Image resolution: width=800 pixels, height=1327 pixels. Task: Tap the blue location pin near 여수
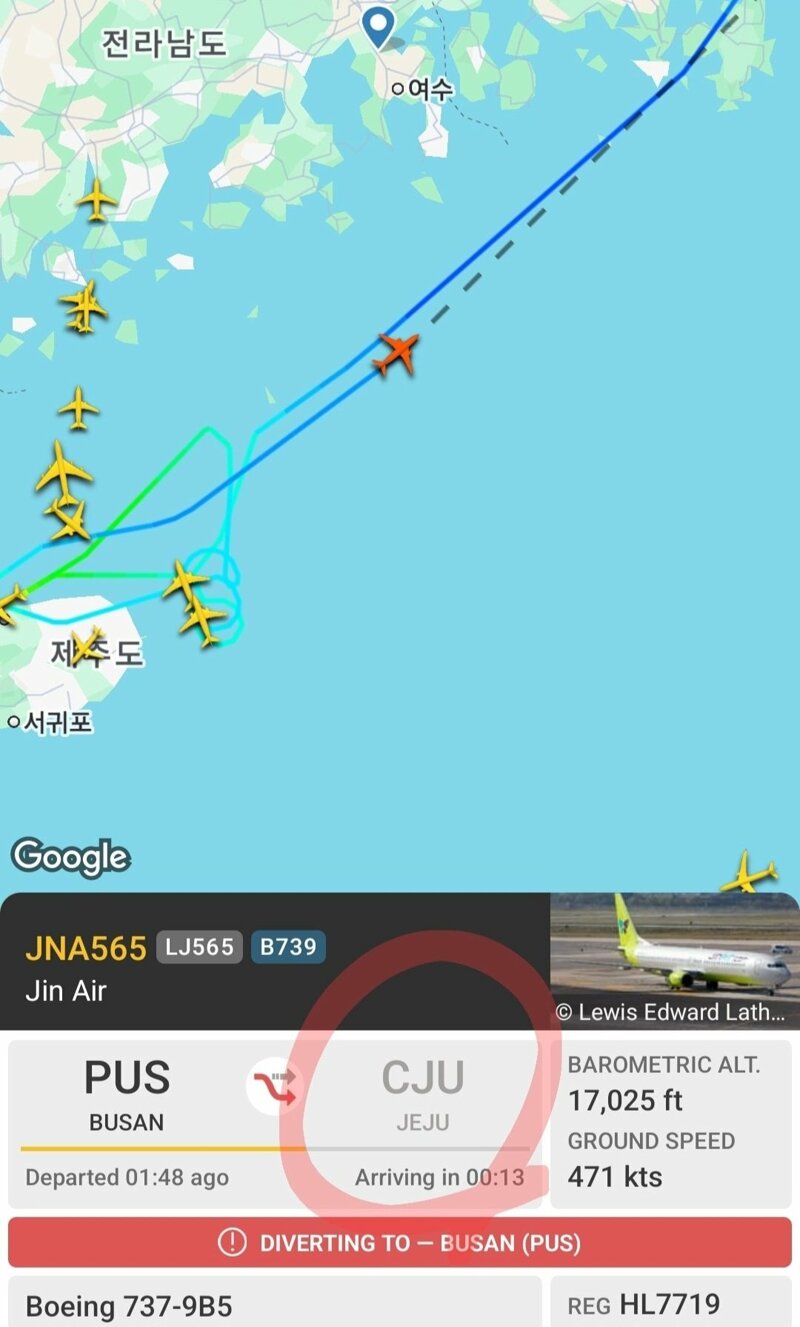click(x=379, y=26)
